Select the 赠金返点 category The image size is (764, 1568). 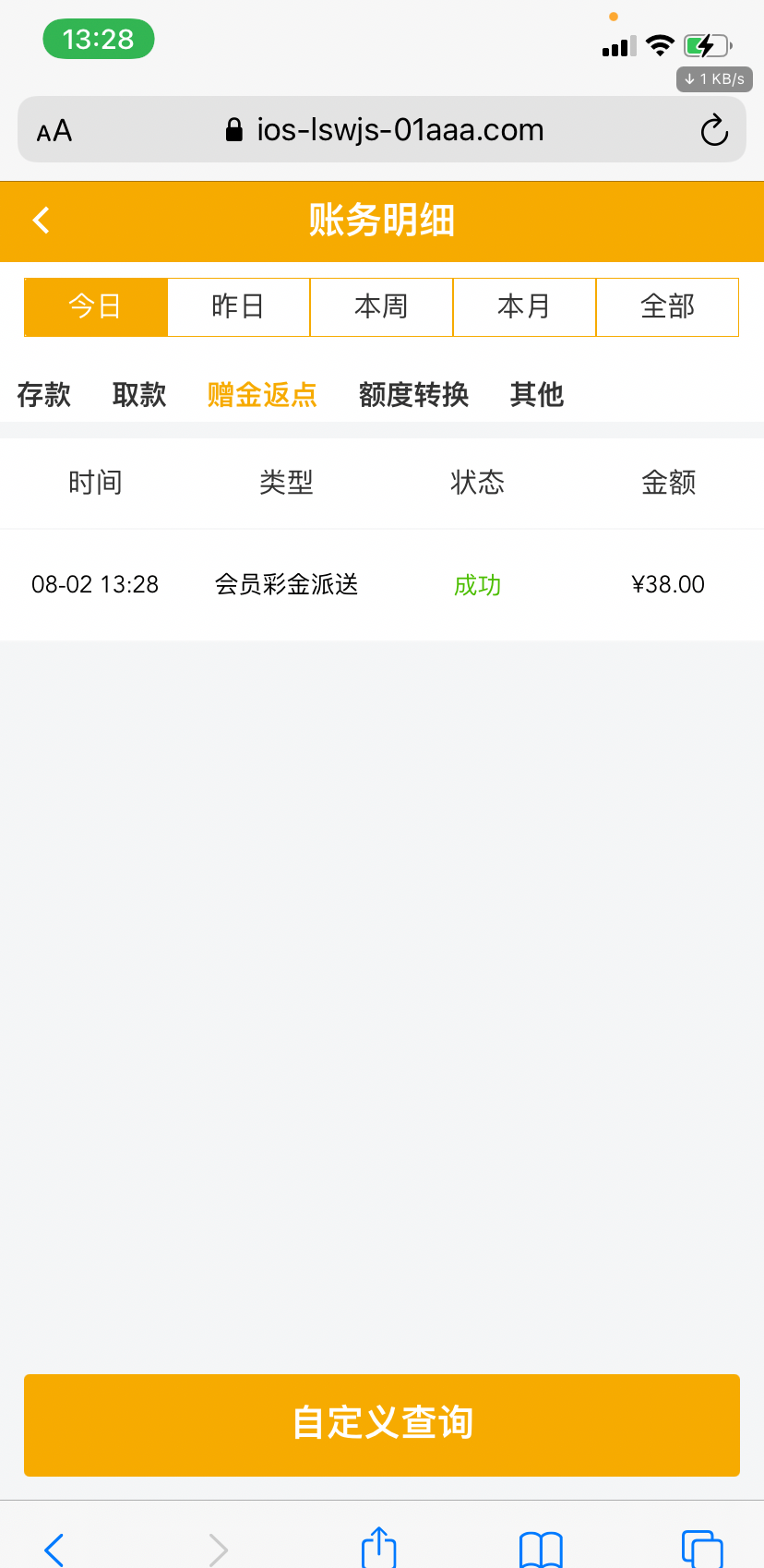(x=262, y=395)
